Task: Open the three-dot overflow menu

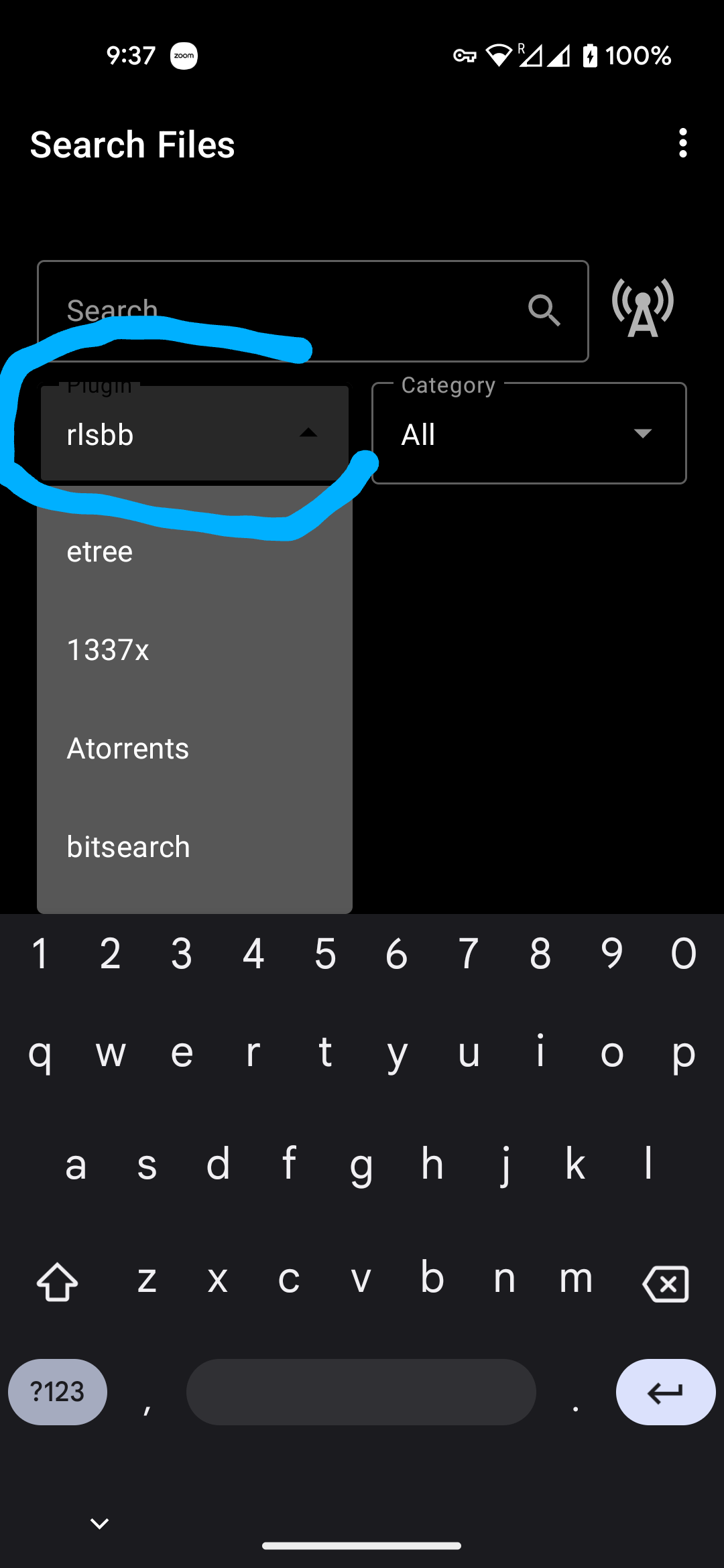Action: tap(683, 143)
